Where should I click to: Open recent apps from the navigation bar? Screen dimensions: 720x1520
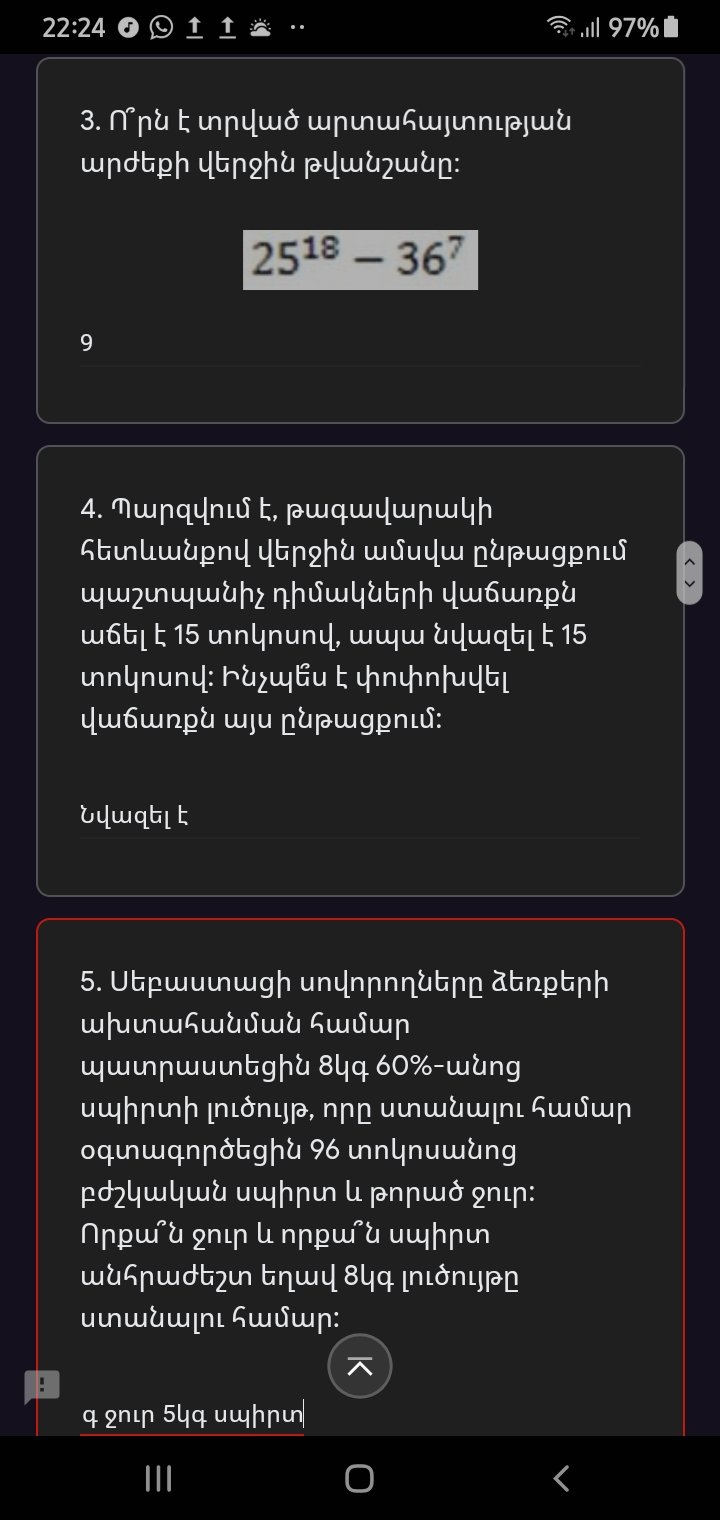(158, 1479)
